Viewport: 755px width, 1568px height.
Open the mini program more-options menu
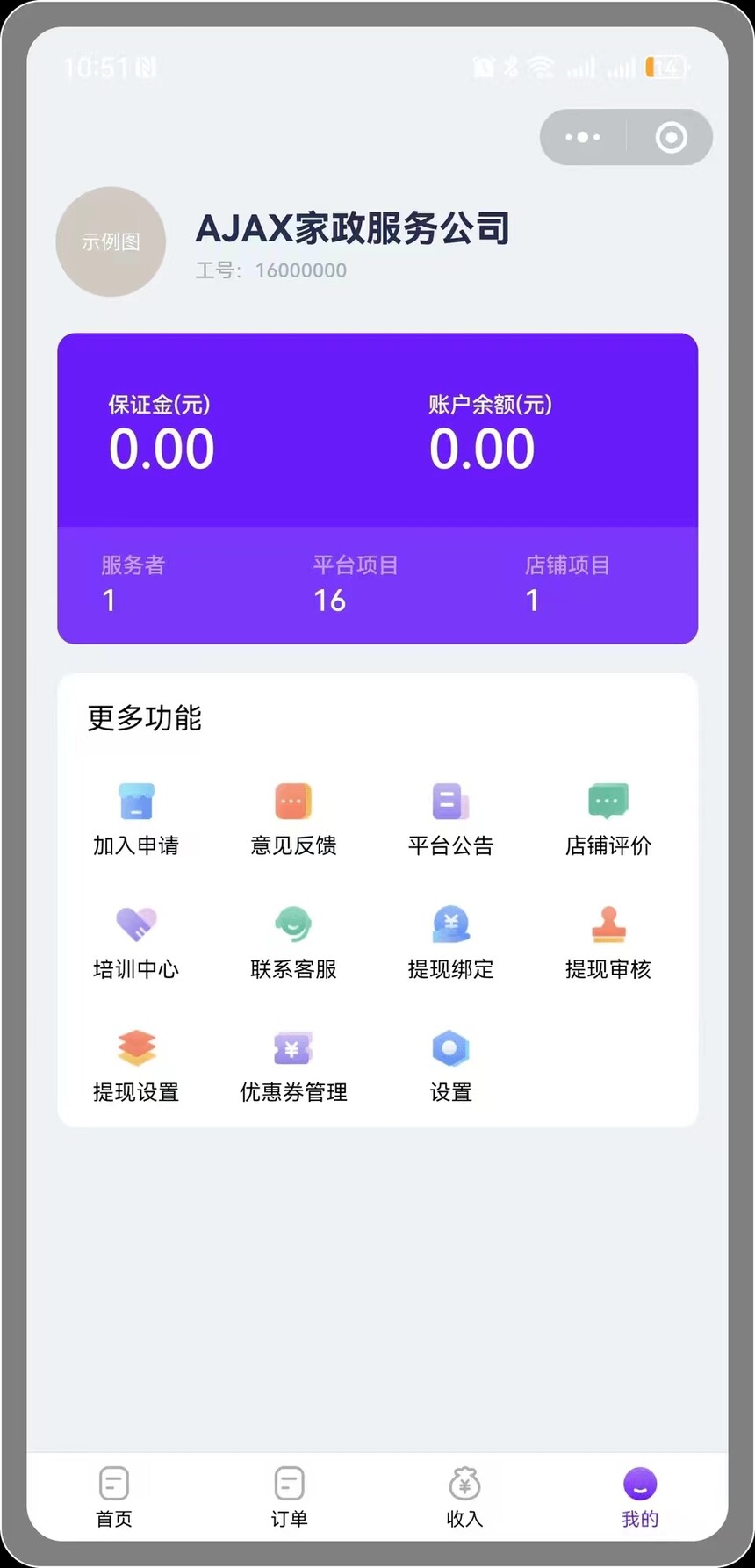[x=583, y=137]
